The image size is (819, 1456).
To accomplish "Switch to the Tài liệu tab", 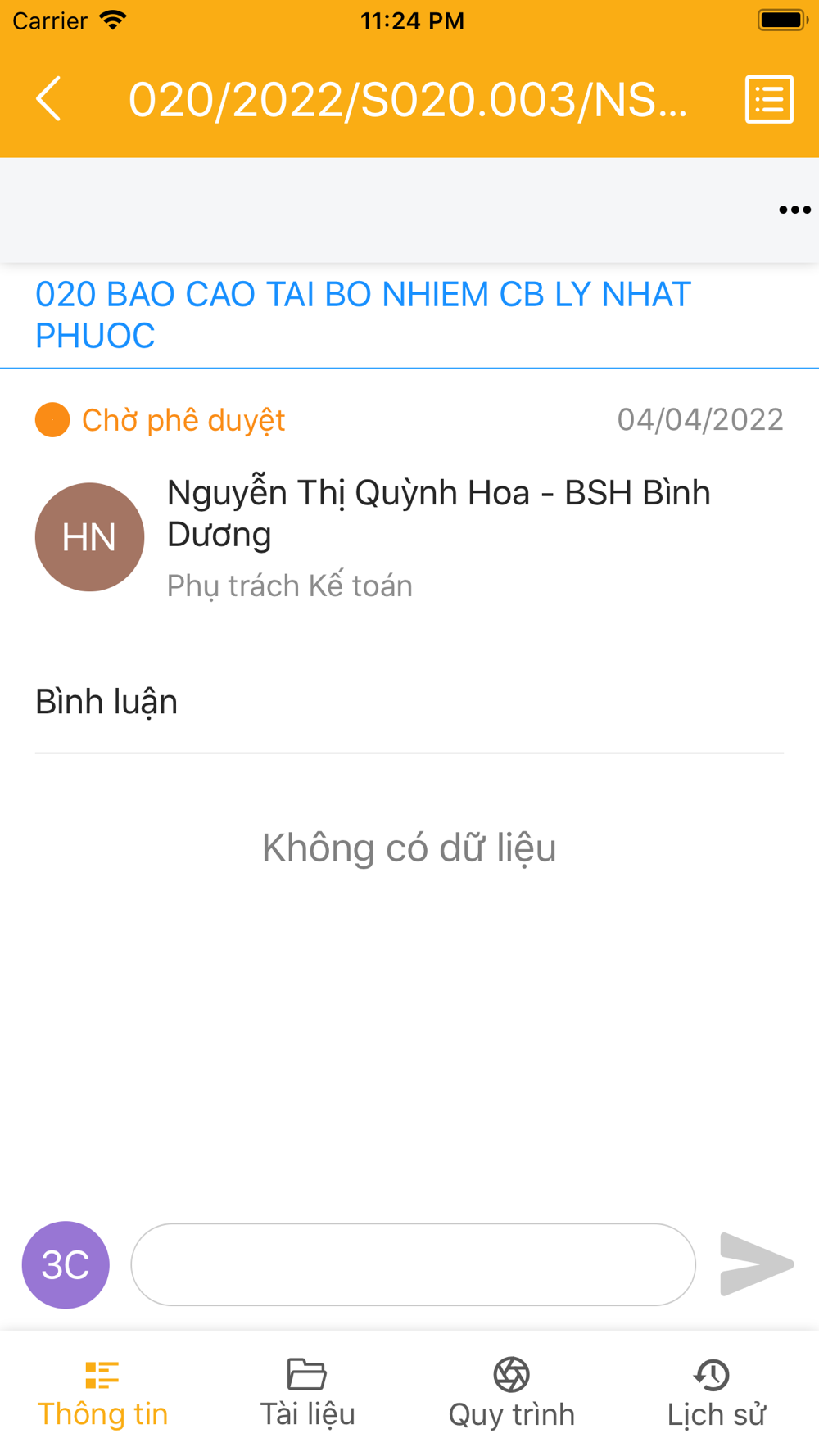I will (307, 1393).
